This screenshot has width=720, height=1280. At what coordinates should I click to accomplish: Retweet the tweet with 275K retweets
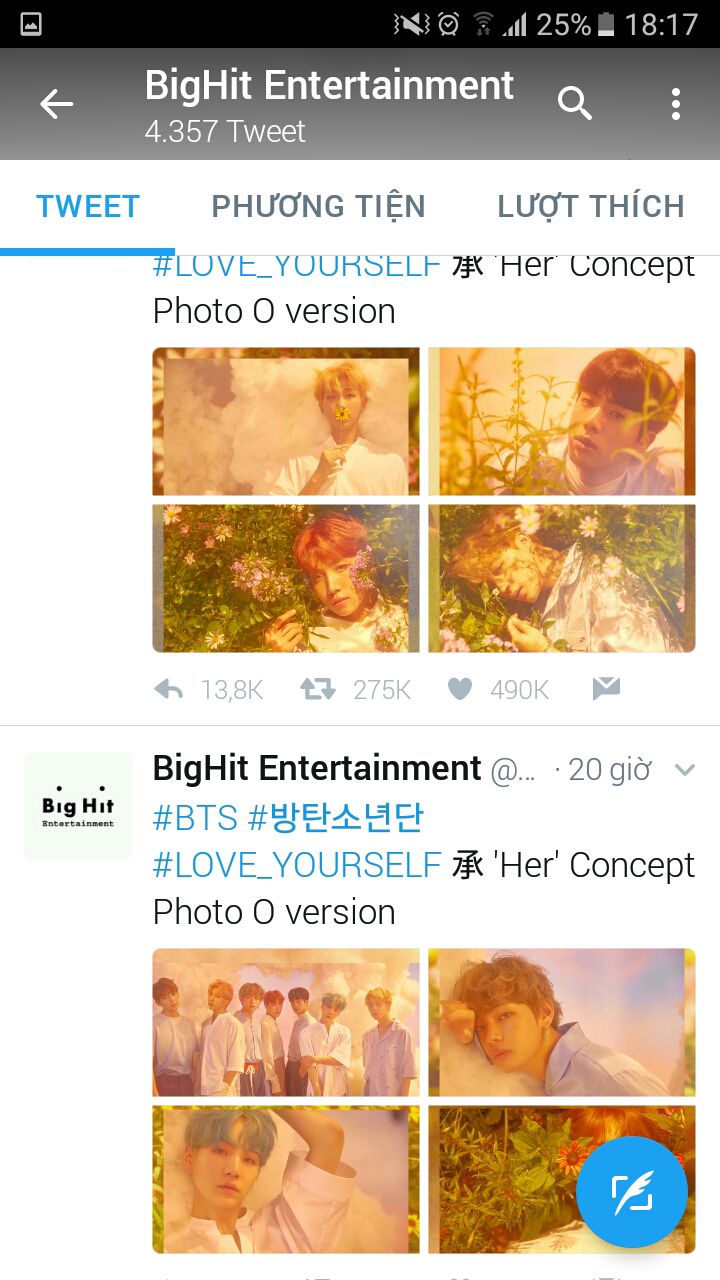click(318, 689)
